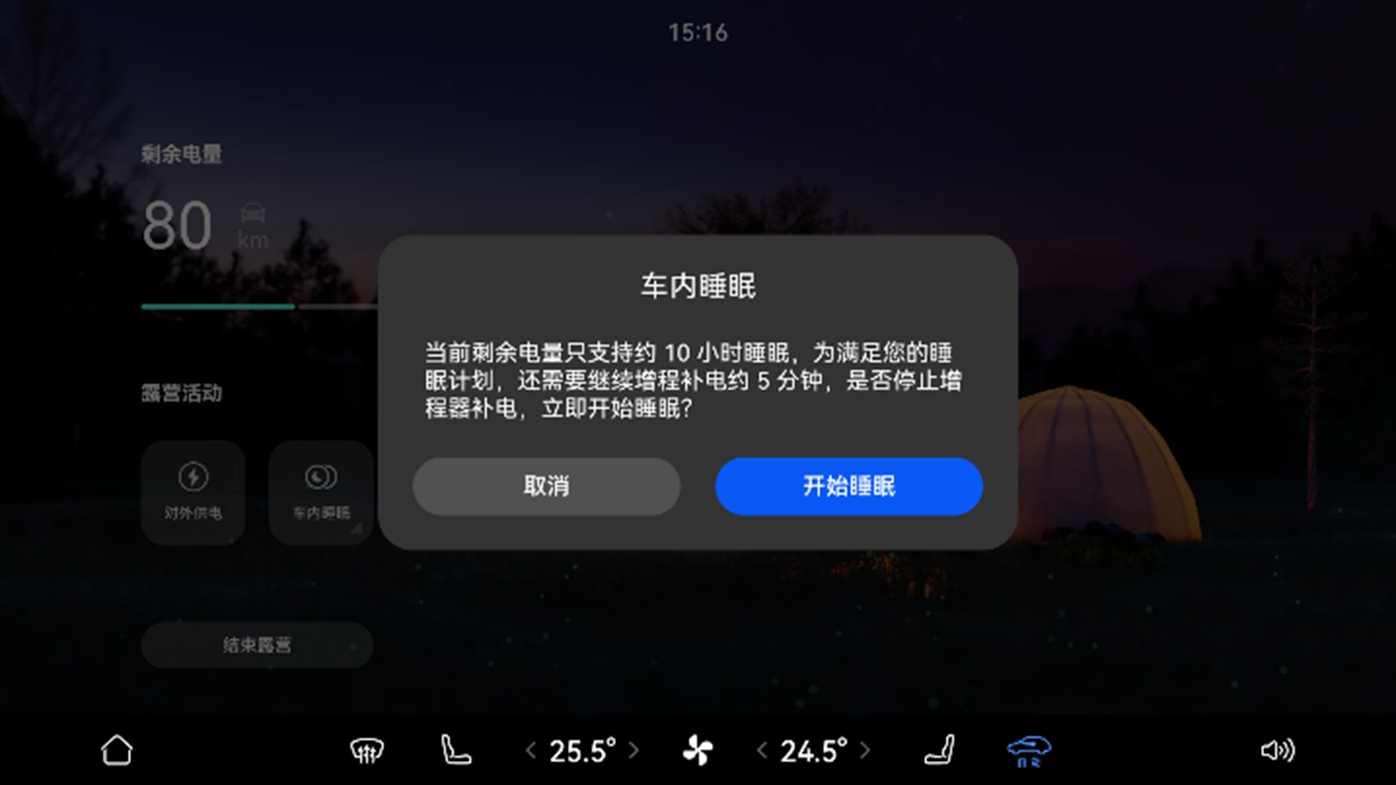Lower the 25.5° driver temperature
This screenshot has width=1396, height=785.
(531, 750)
